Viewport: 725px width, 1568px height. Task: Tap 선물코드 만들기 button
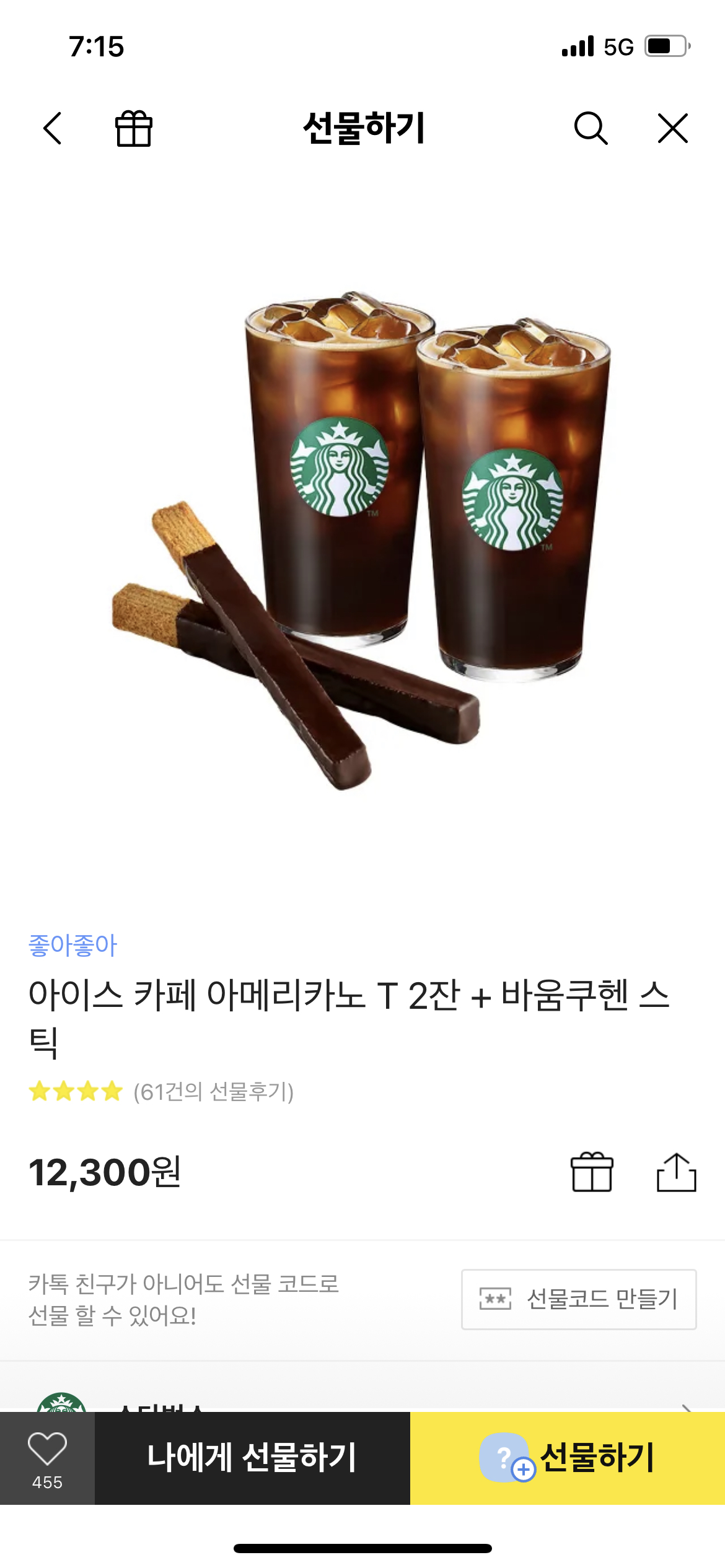pyautogui.click(x=579, y=1299)
